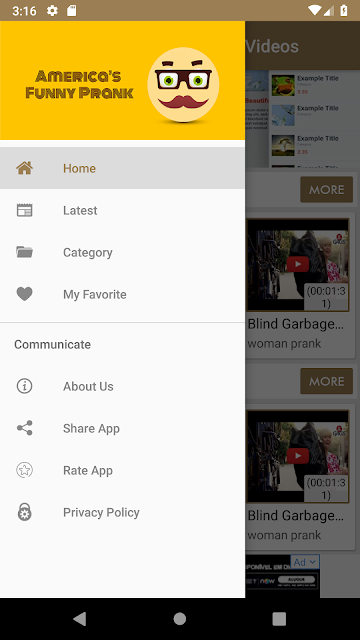This screenshot has height=640, width=360.
Task: Choose Rate App
Action: pyautogui.click(x=122, y=470)
